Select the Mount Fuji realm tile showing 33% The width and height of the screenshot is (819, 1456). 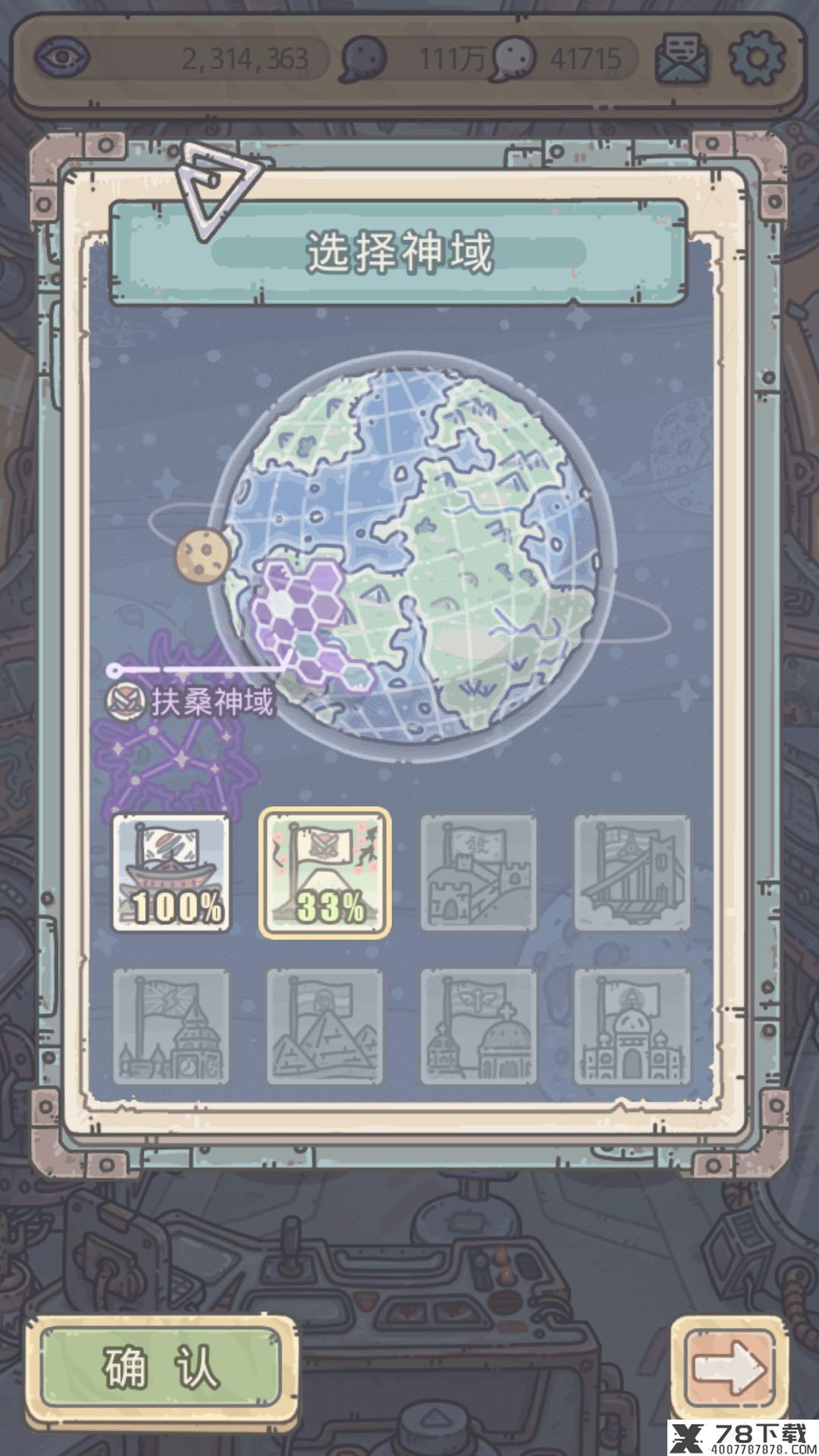click(x=325, y=873)
